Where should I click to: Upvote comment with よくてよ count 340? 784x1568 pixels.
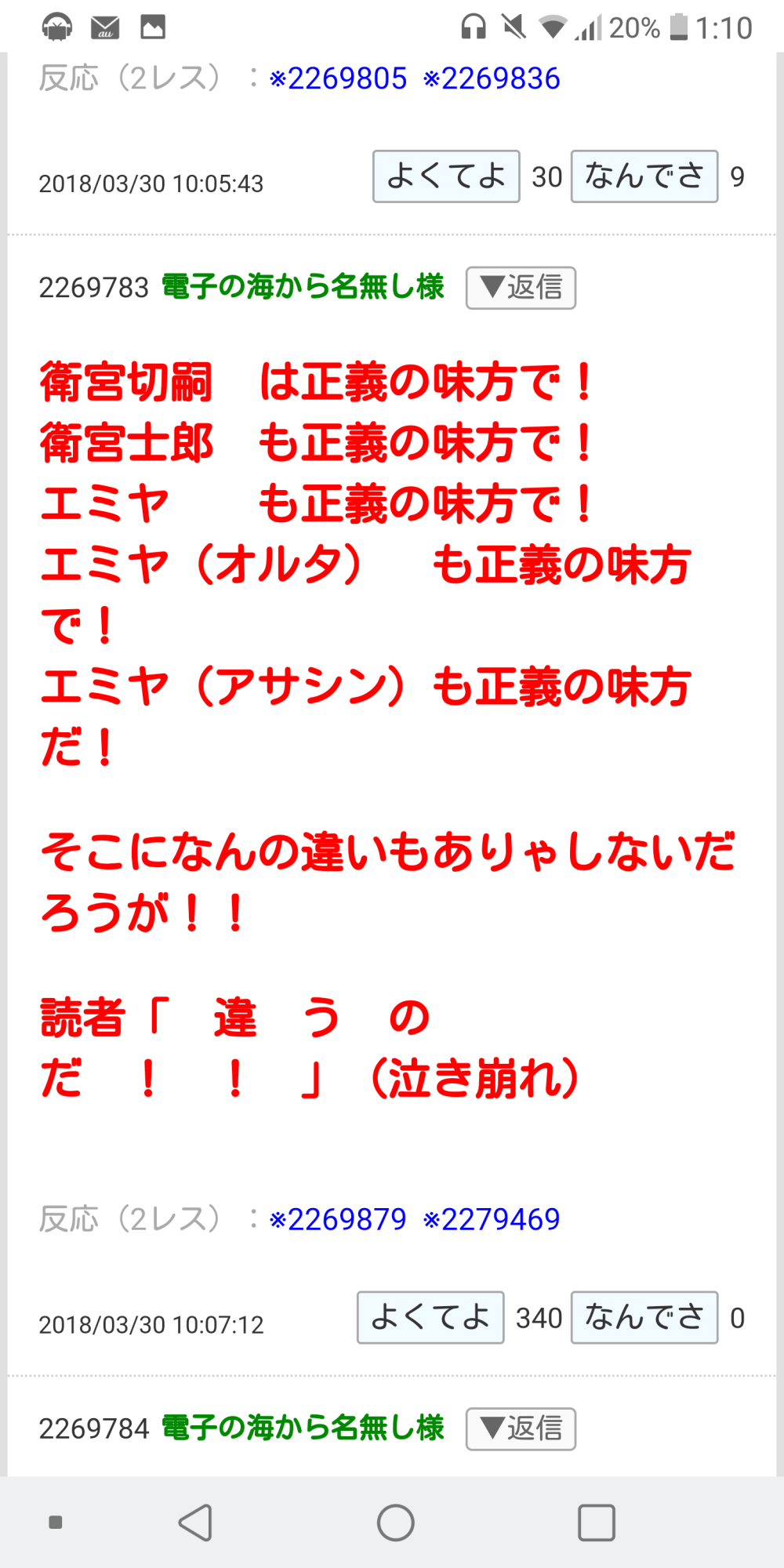pos(430,1318)
